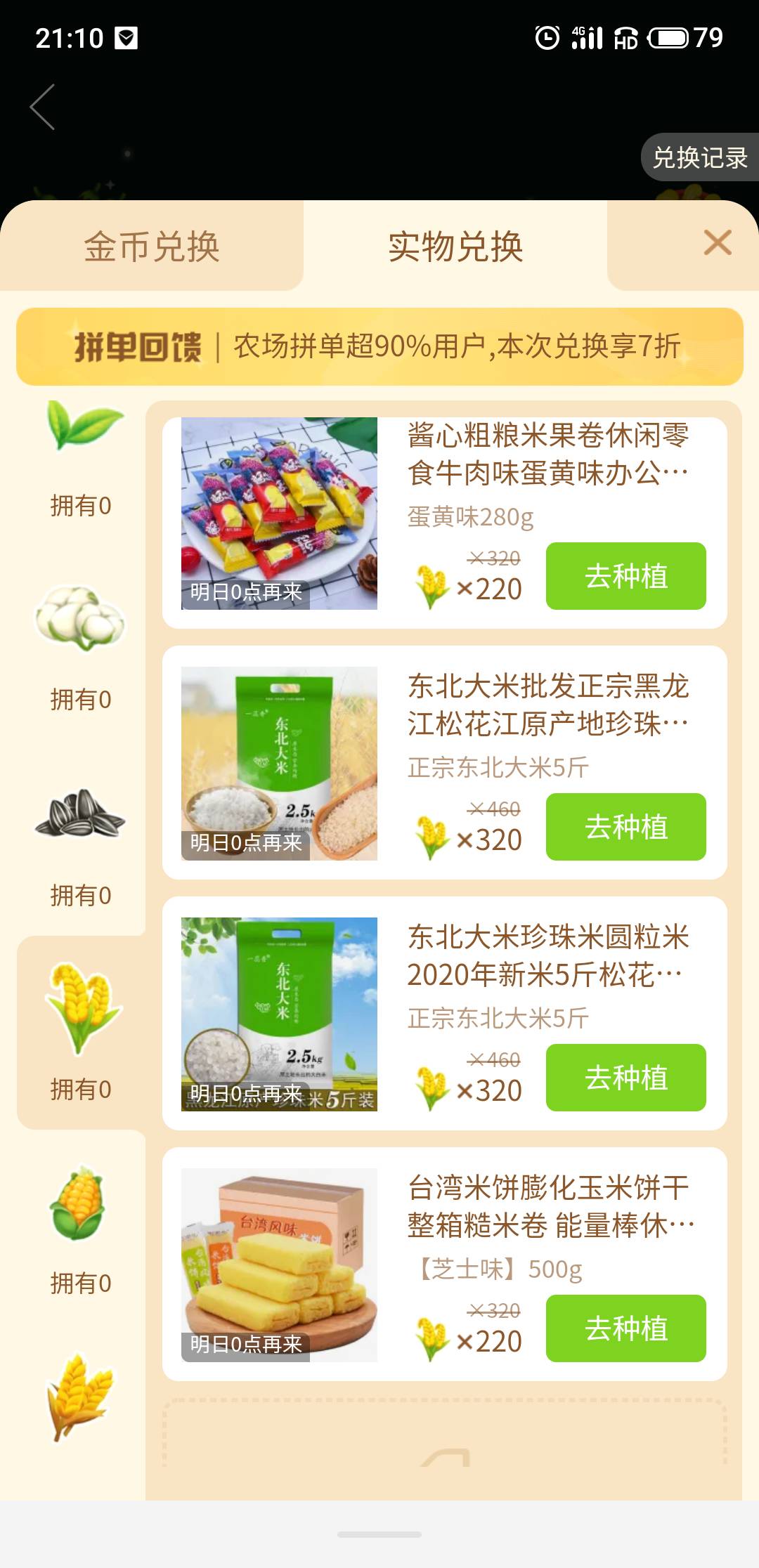
Task: Tap 去种植 for 台湾米饼膨化玉米饼干
Action: (x=625, y=1328)
